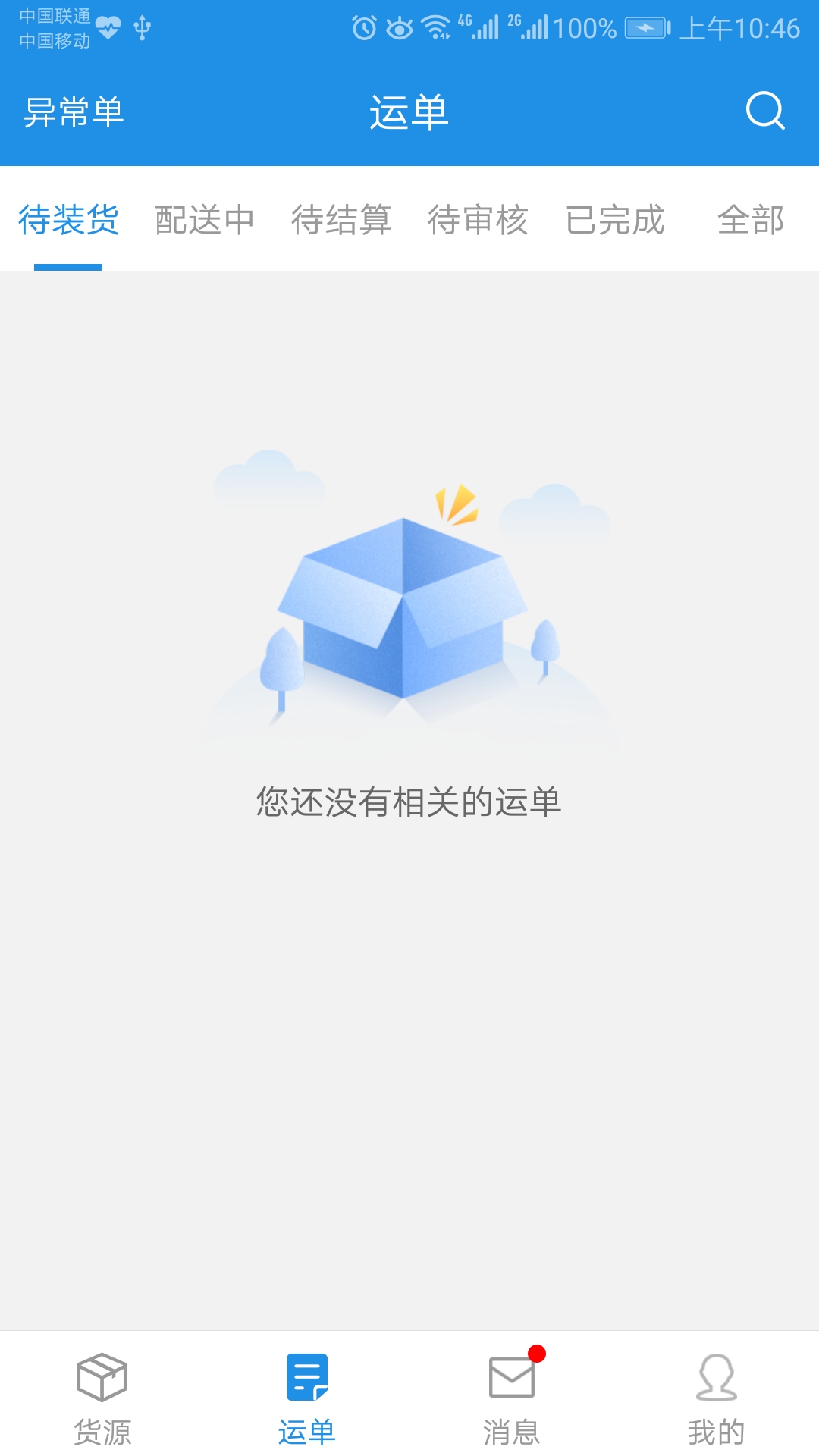Switch to the 配送中 tab

[x=202, y=220]
